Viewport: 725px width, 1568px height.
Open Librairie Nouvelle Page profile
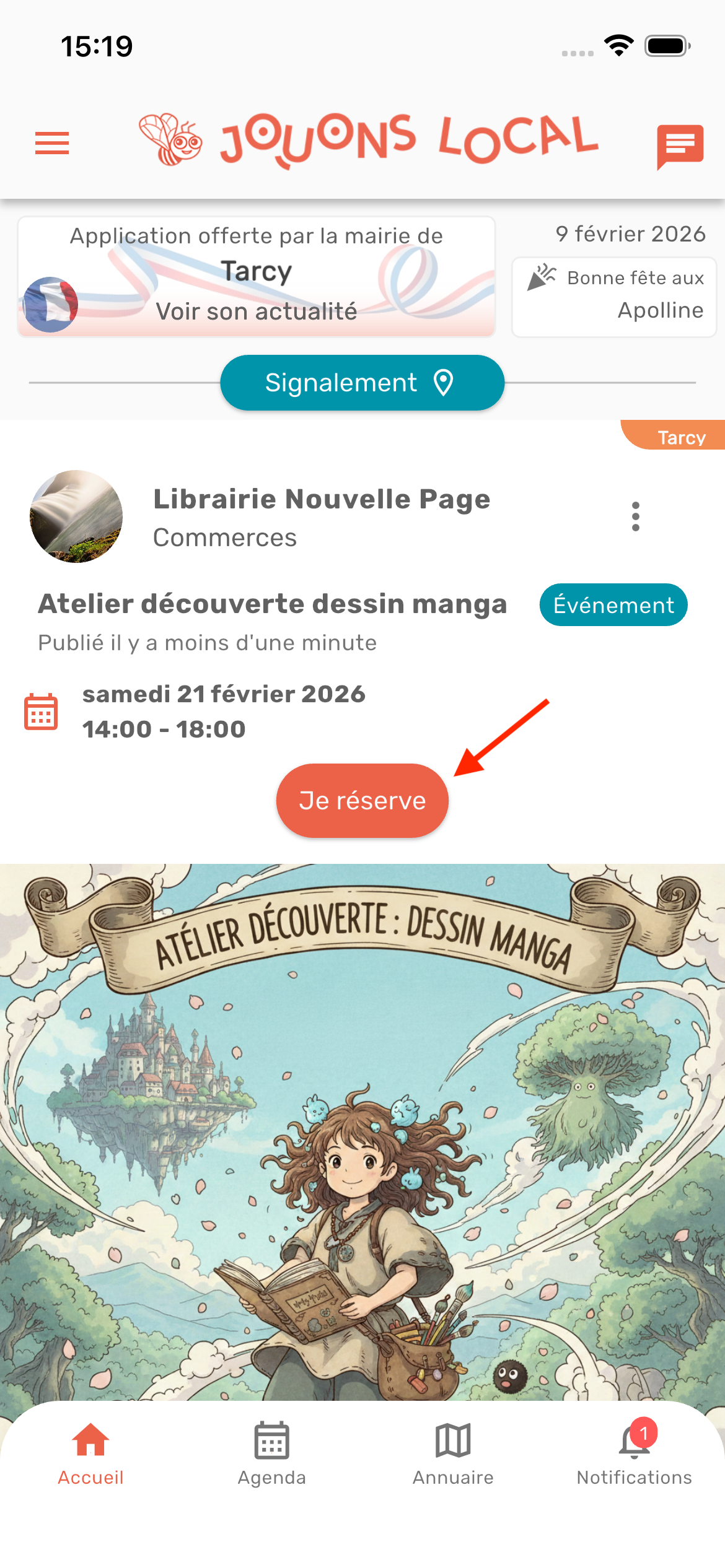pyautogui.click(x=321, y=499)
